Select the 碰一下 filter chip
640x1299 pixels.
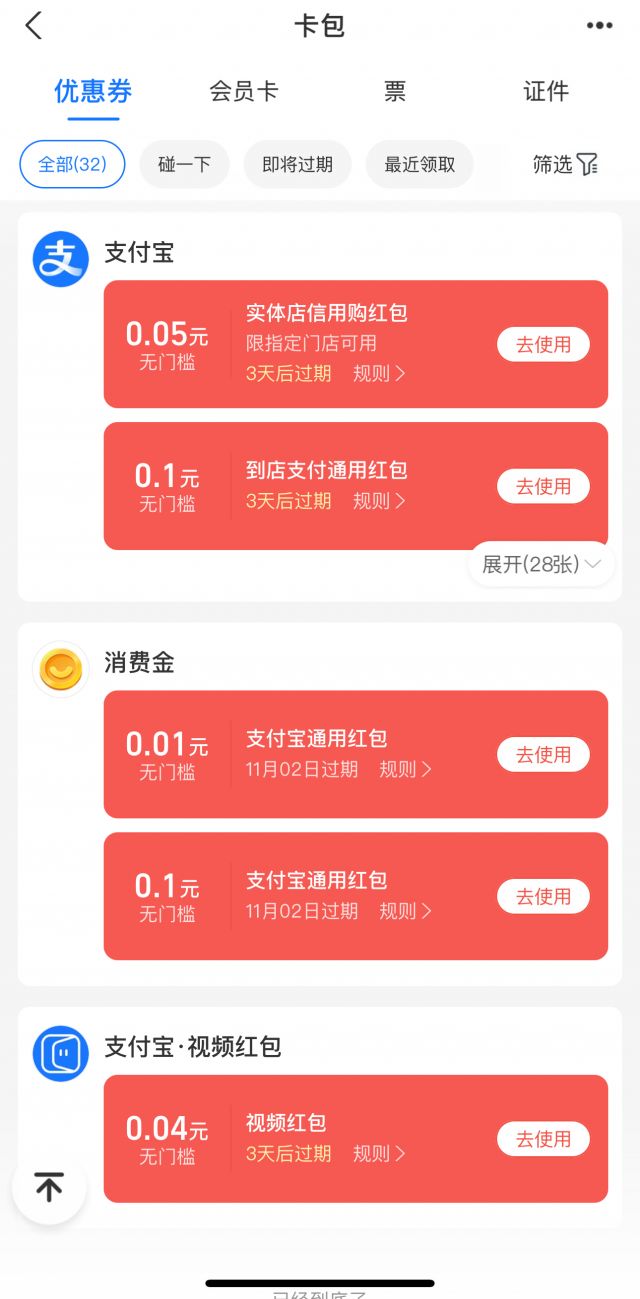click(x=184, y=164)
